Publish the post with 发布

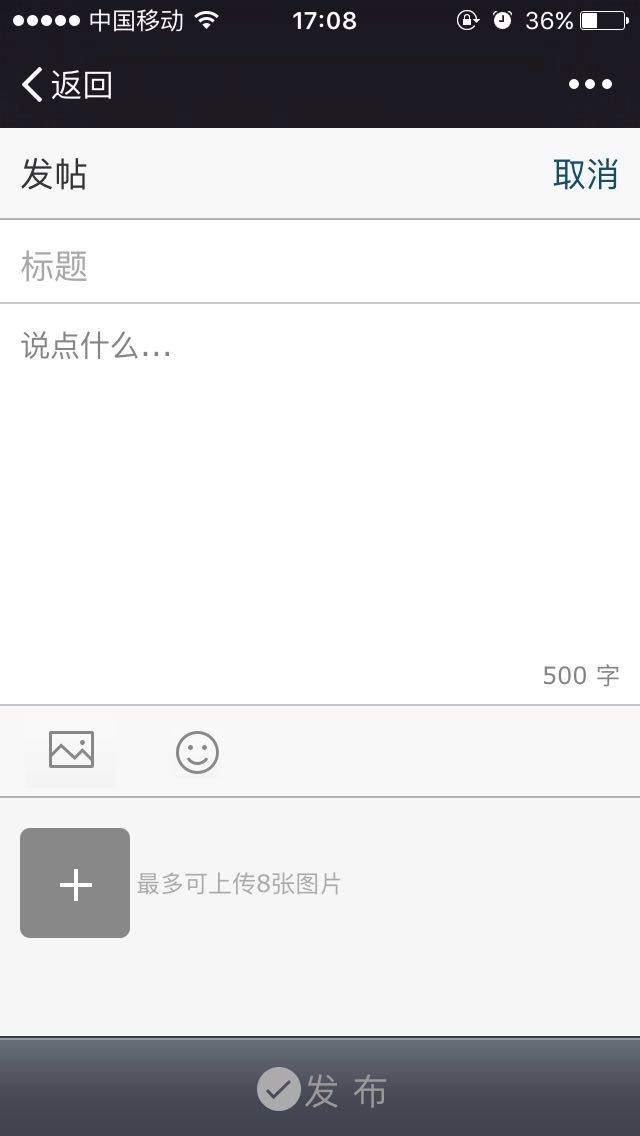coord(322,1090)
